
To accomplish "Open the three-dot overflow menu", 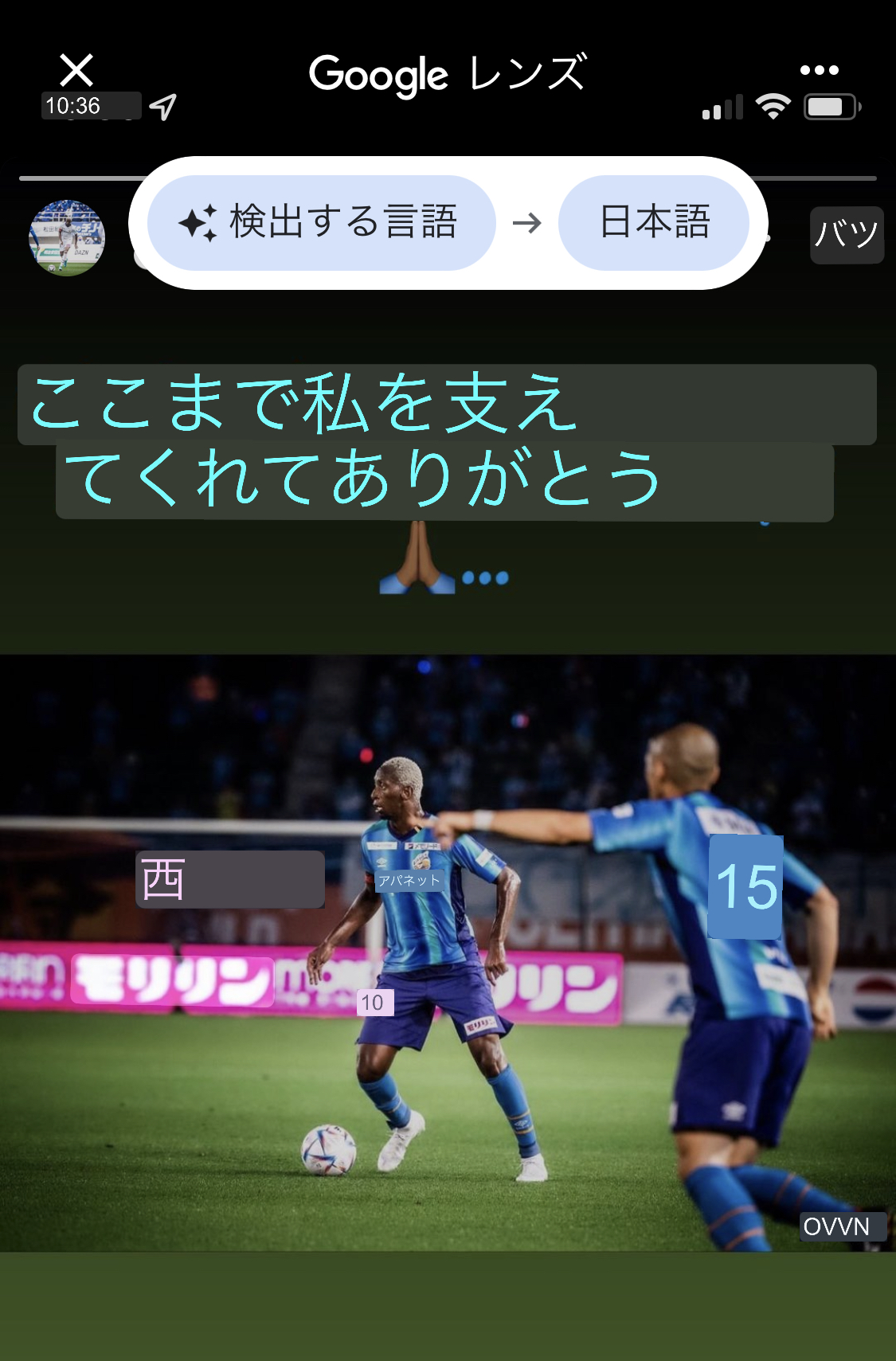I will [819, 70].
